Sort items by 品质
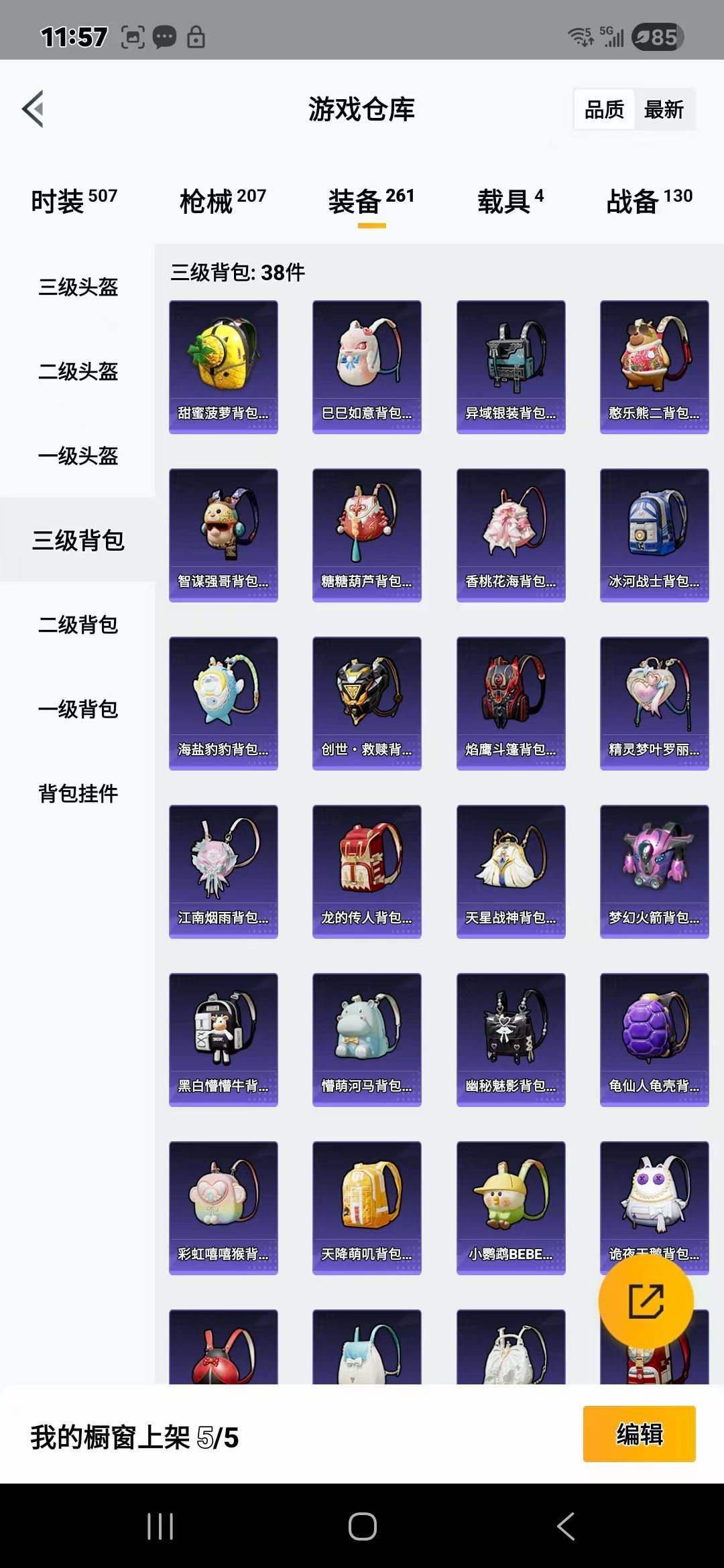The width and height of the screenshot is (724, 1568). (x=604, y=109)
